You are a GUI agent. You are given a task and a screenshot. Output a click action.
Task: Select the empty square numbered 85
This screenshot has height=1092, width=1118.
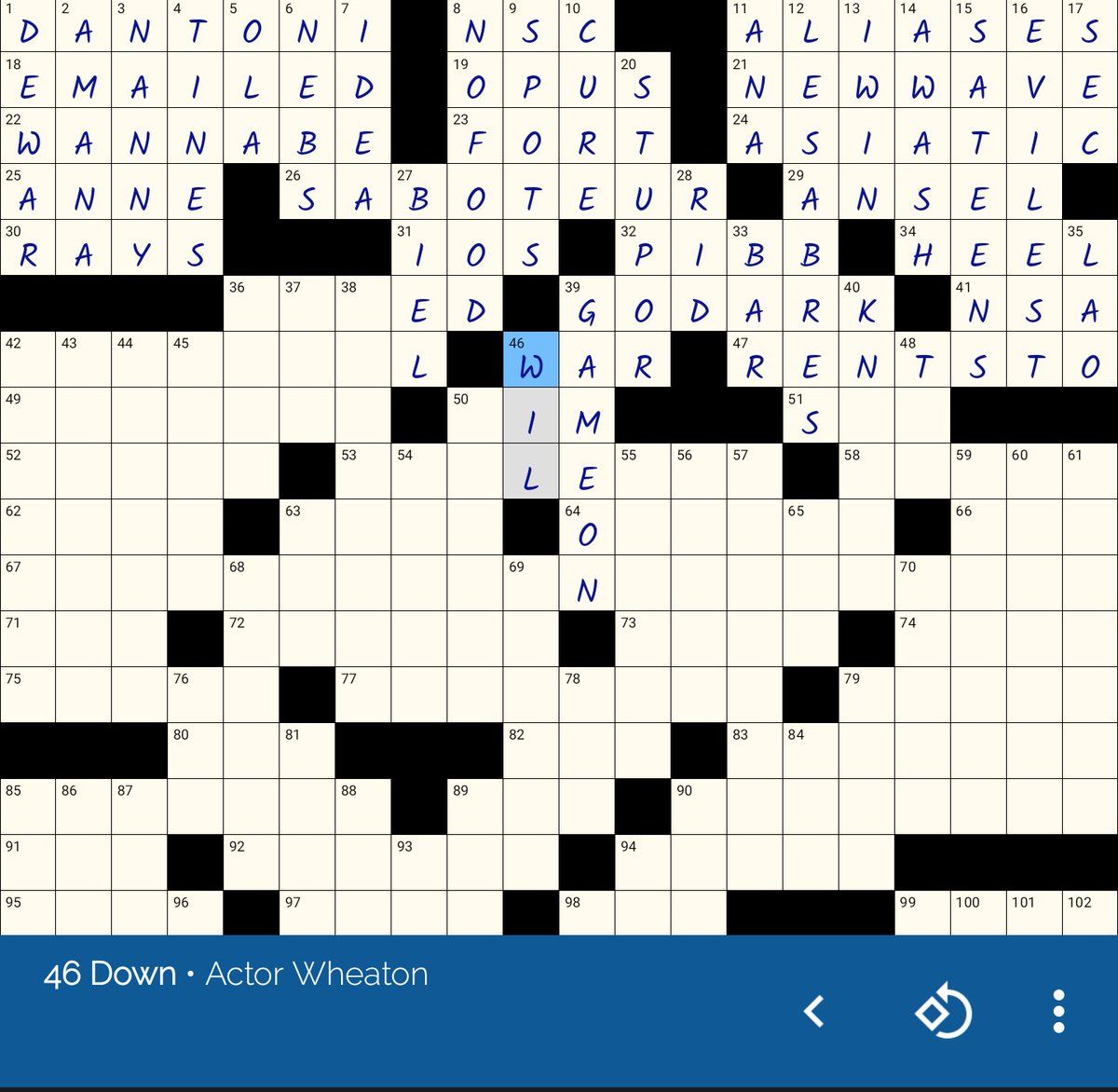[x=28, y=808]
